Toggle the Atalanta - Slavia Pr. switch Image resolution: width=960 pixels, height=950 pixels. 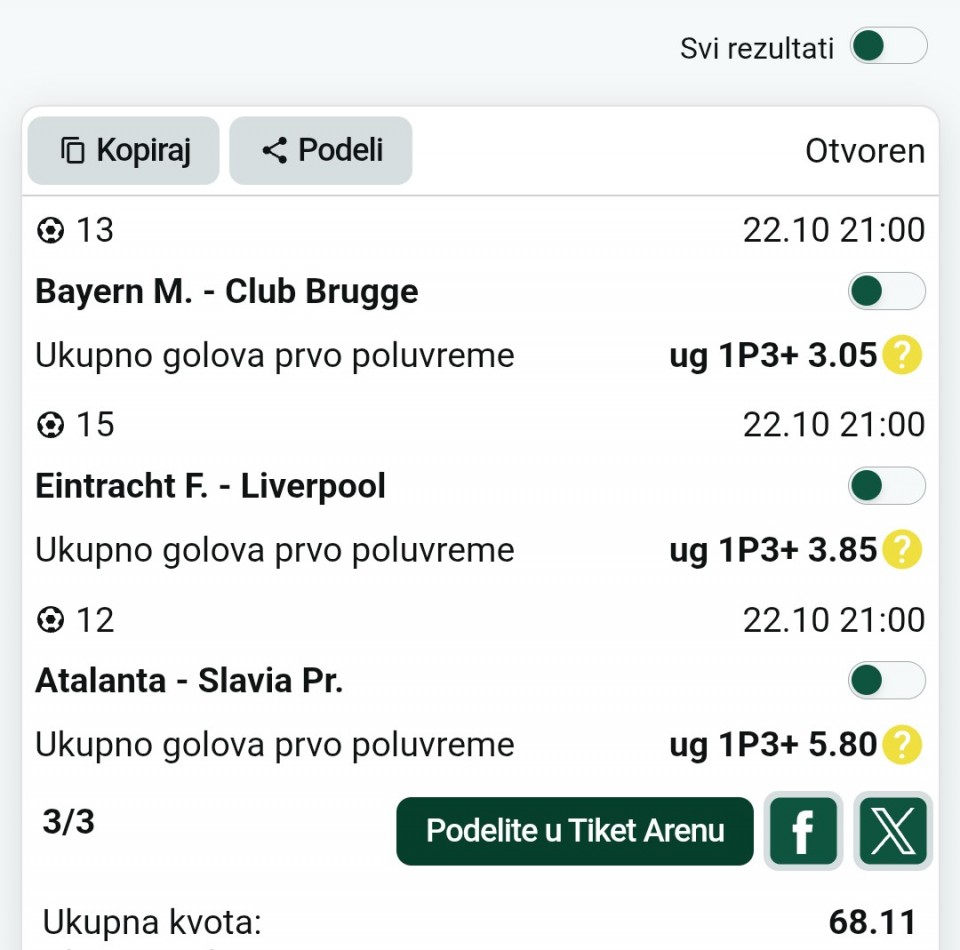point(886,681)
